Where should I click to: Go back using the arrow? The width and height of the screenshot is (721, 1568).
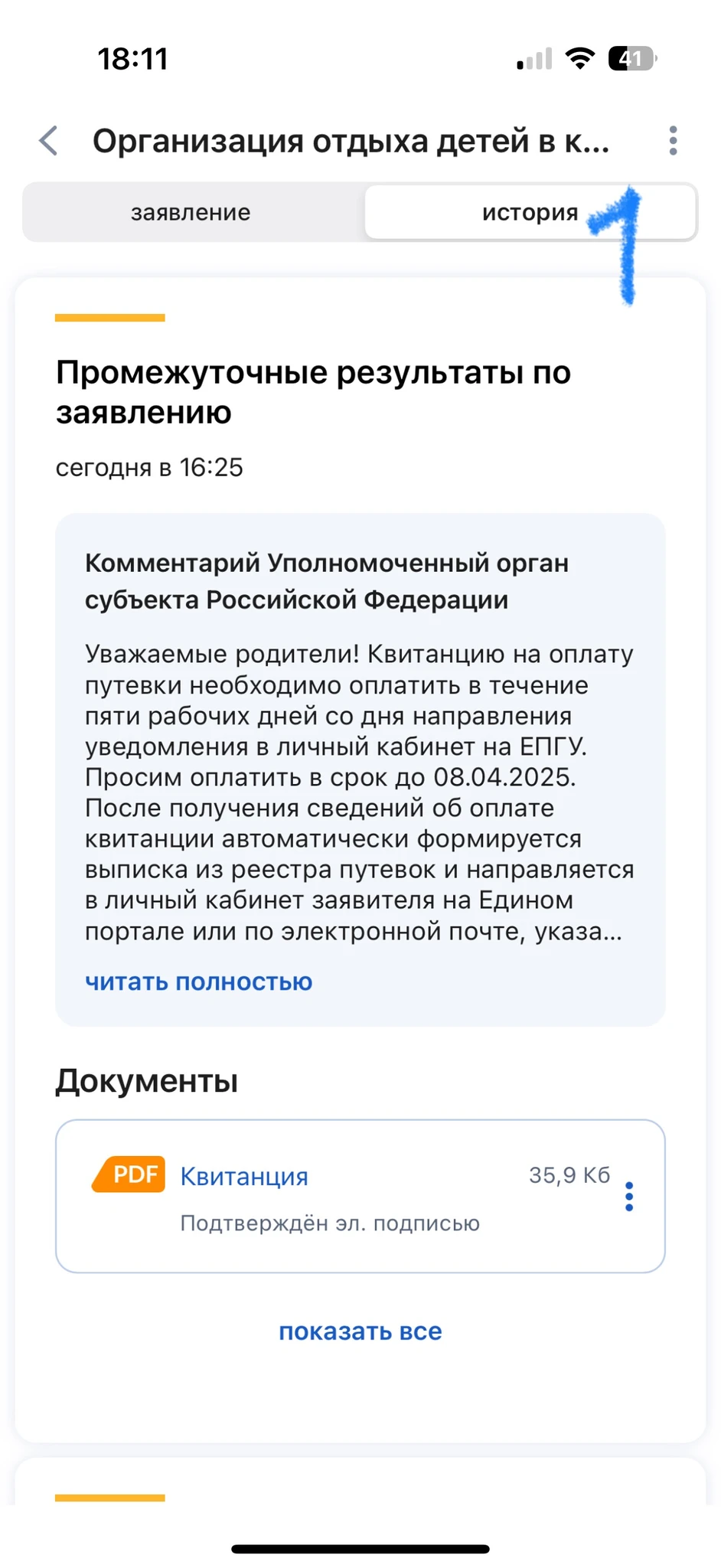point(49,141)
